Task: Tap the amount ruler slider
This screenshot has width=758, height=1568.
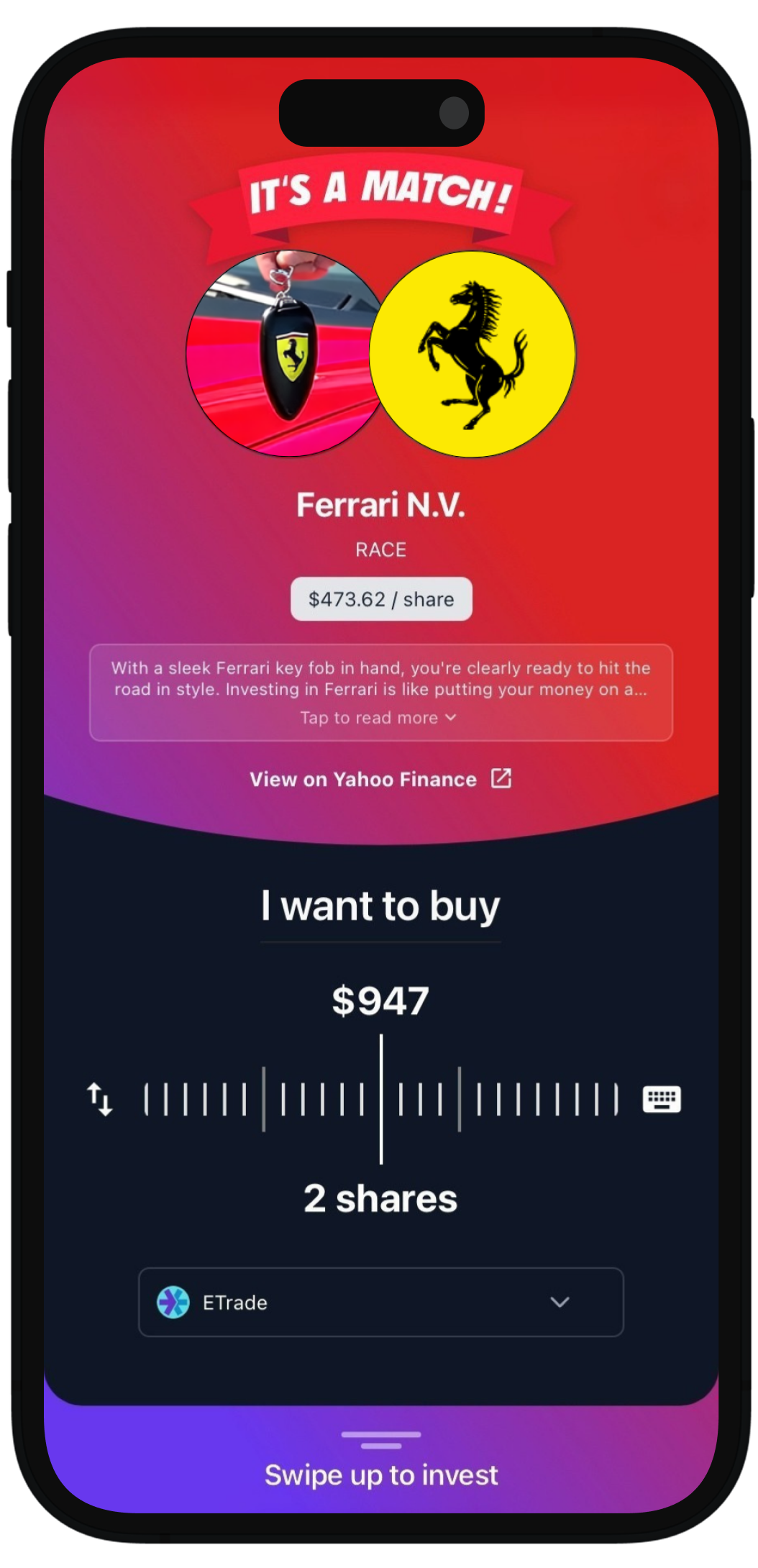Action: coord(380,1099)
